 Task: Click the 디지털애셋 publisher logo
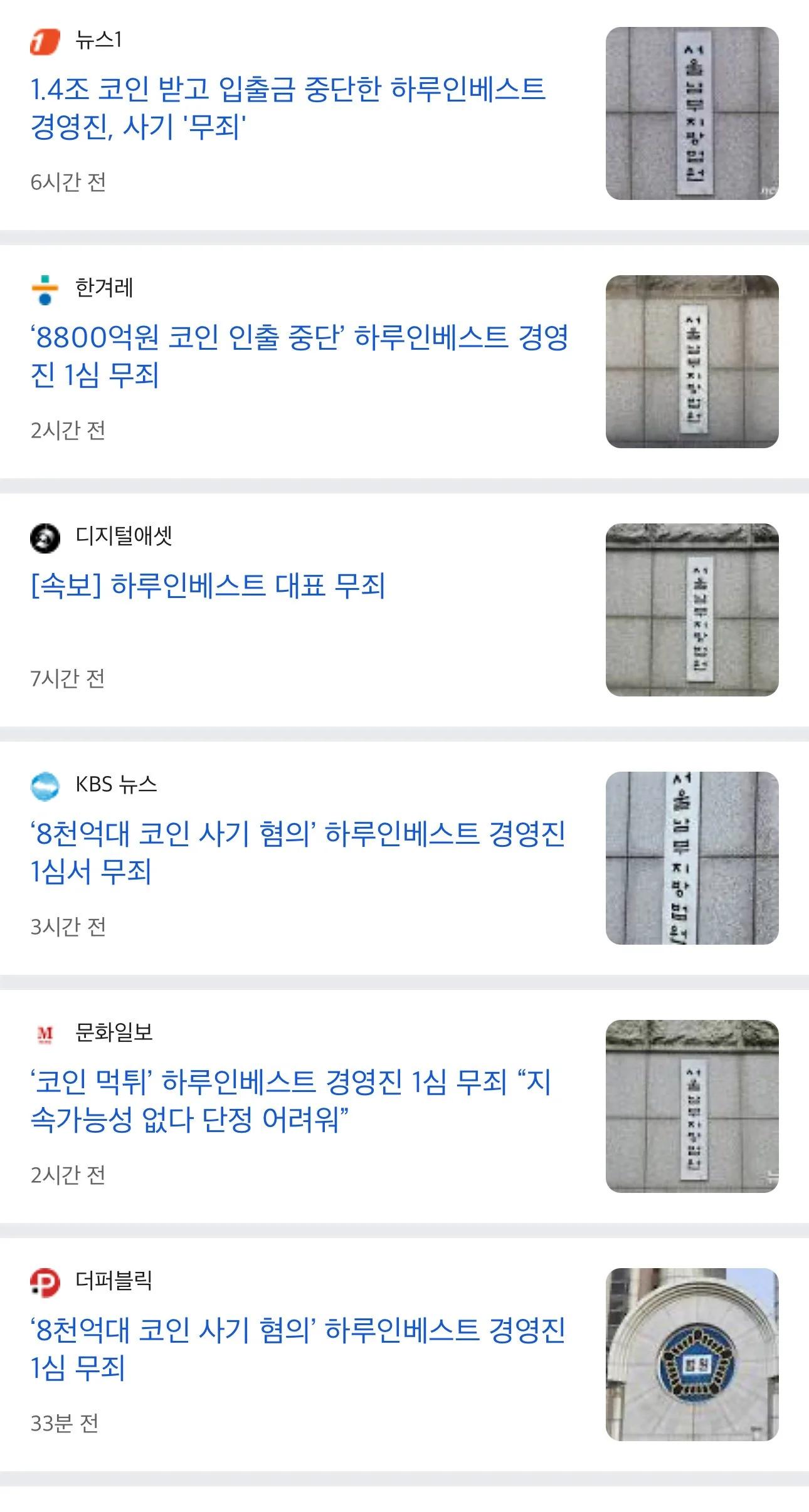[x=47, y=538]
